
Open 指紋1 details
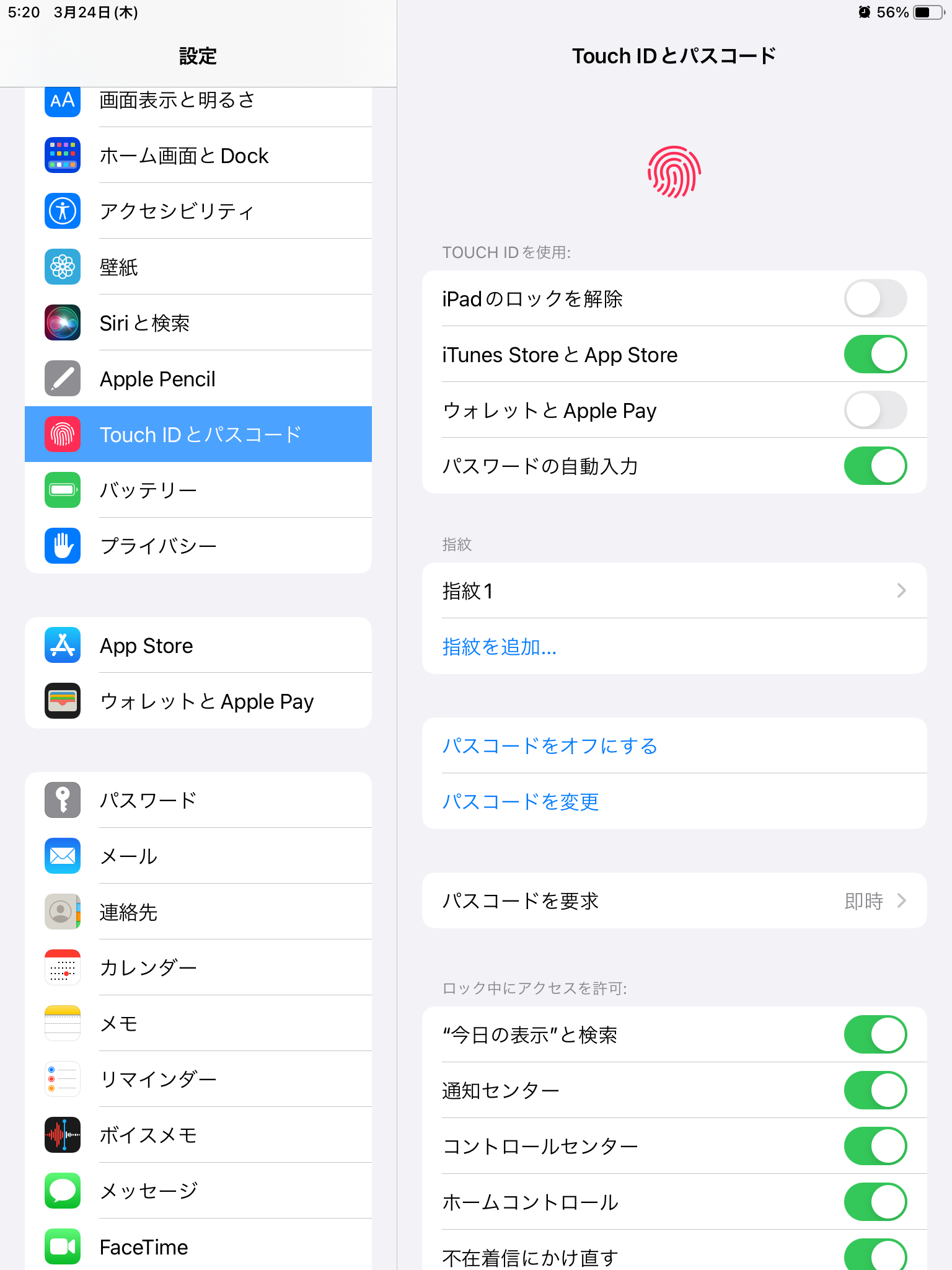[x=674, y=590]
